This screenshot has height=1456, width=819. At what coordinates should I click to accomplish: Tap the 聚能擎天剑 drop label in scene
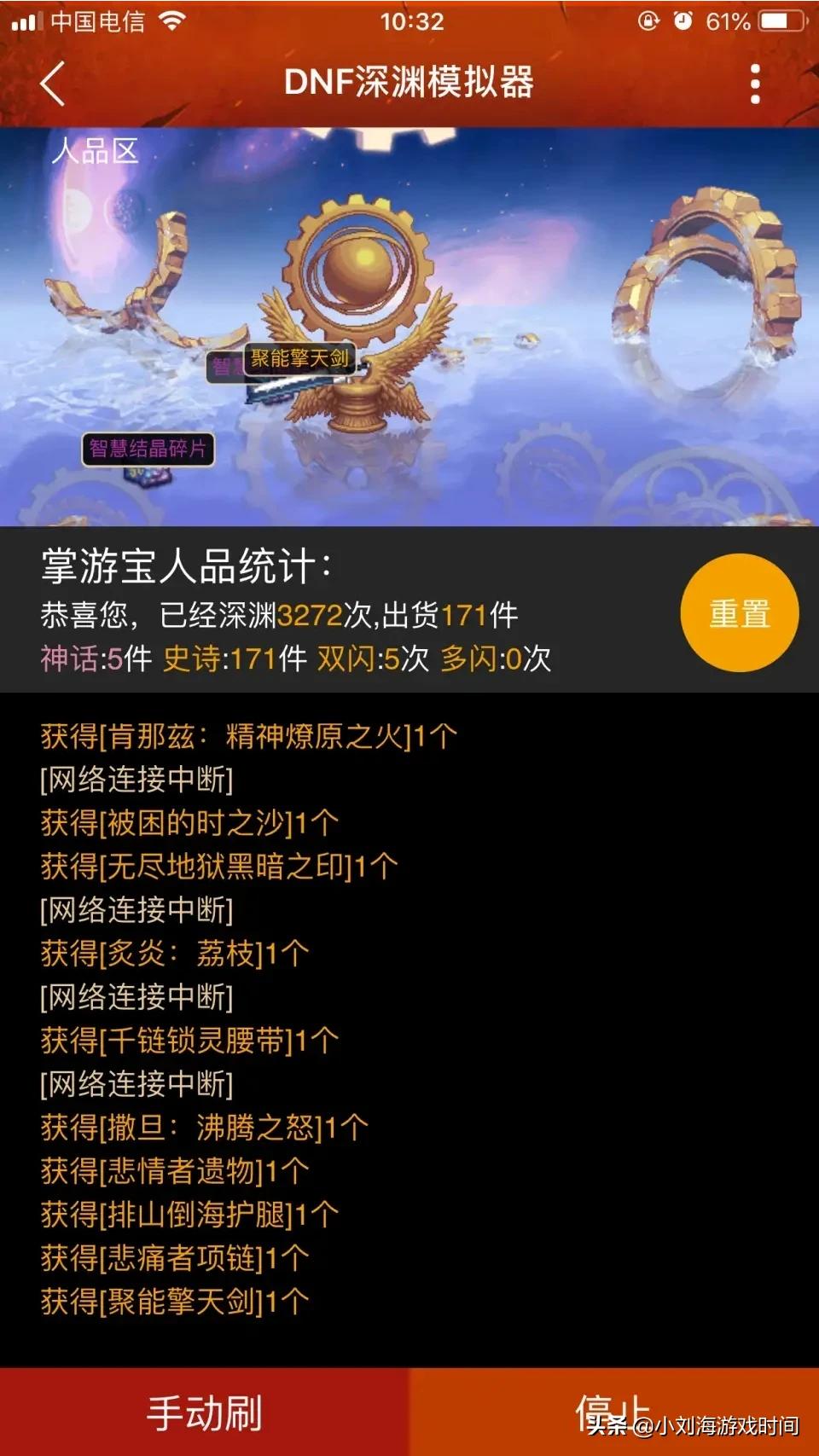[303, 357]
